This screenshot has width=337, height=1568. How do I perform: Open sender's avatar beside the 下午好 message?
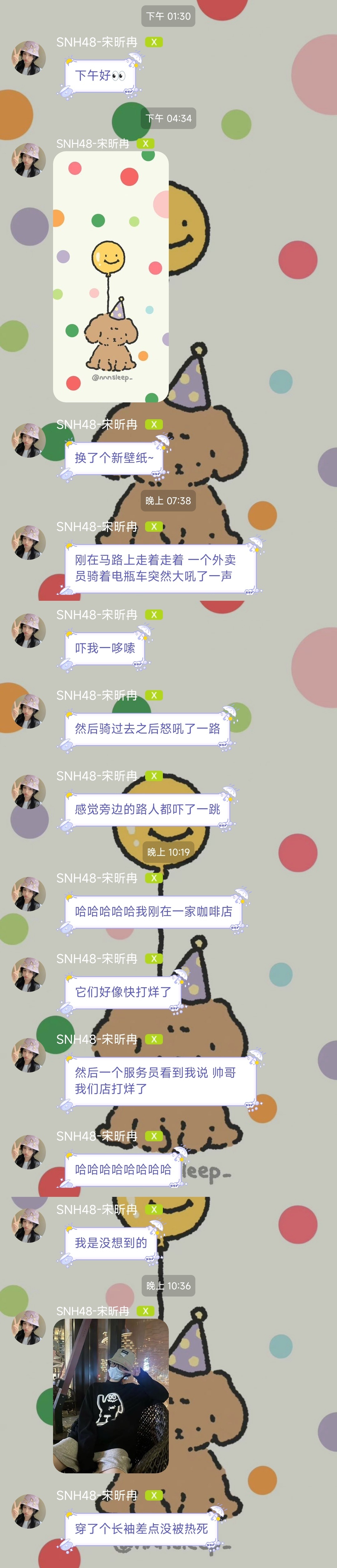[x=29, y=58]
